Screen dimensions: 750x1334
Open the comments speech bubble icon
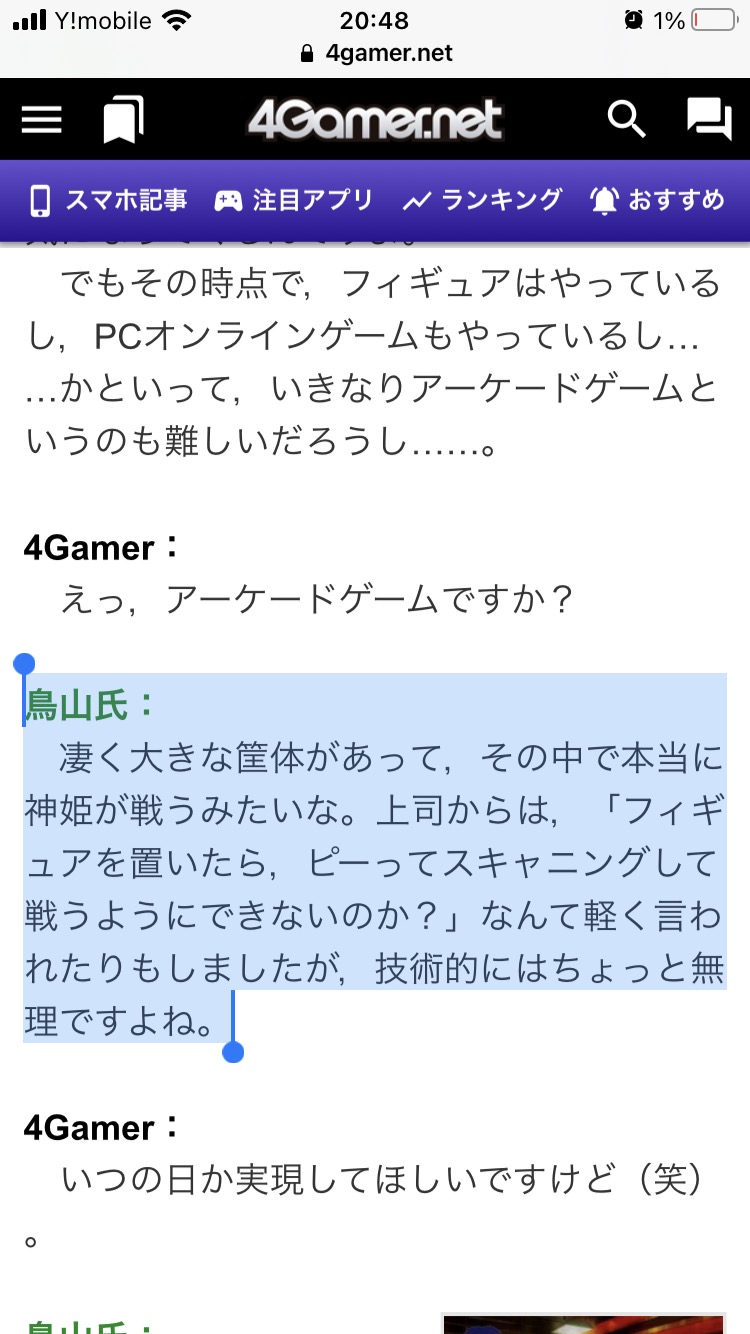(709, 120)
